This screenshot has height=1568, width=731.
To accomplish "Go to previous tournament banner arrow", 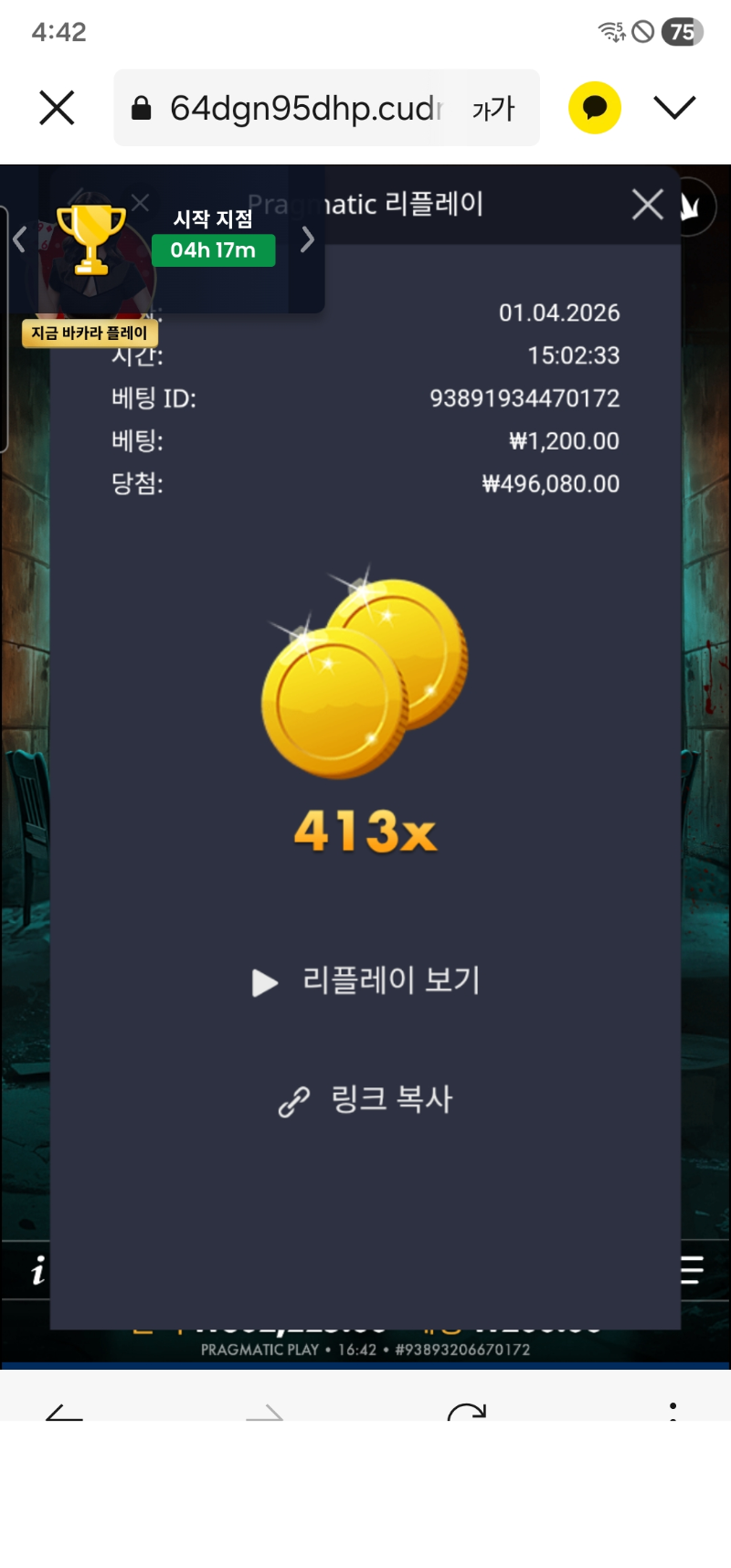I will (x=19, y=239).
